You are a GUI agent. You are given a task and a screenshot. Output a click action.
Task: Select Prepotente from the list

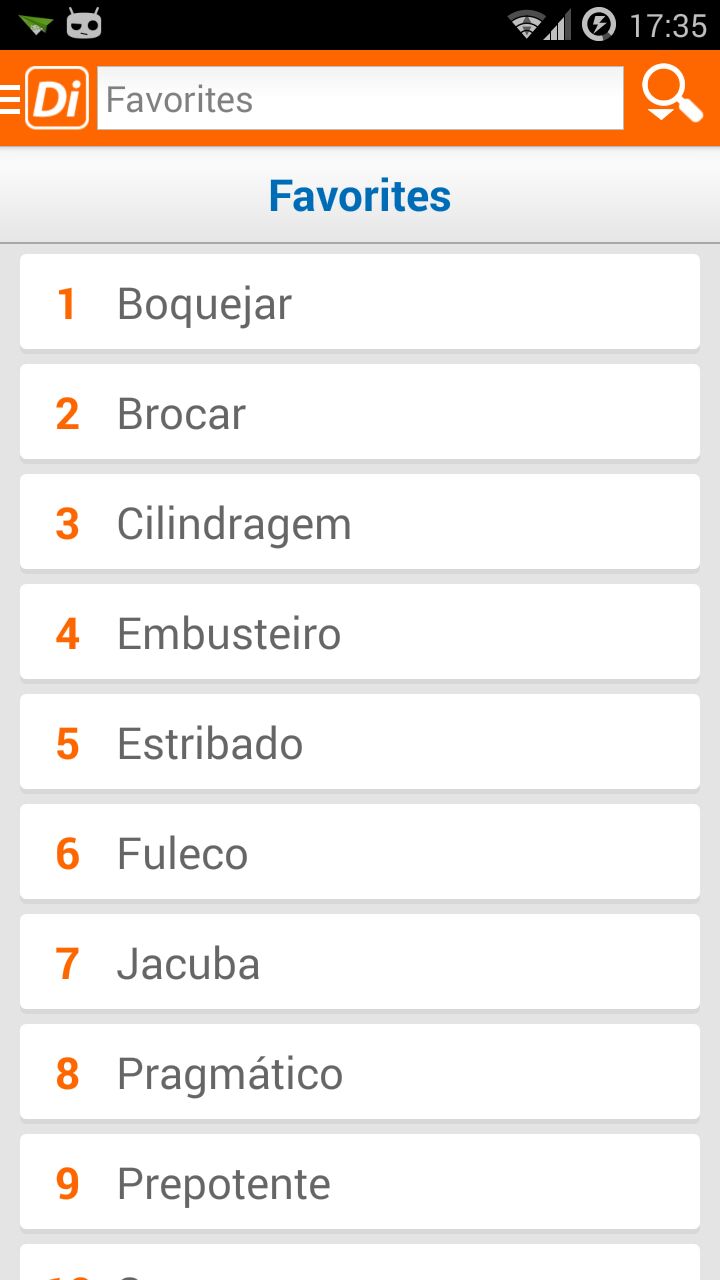(360, 1183)
